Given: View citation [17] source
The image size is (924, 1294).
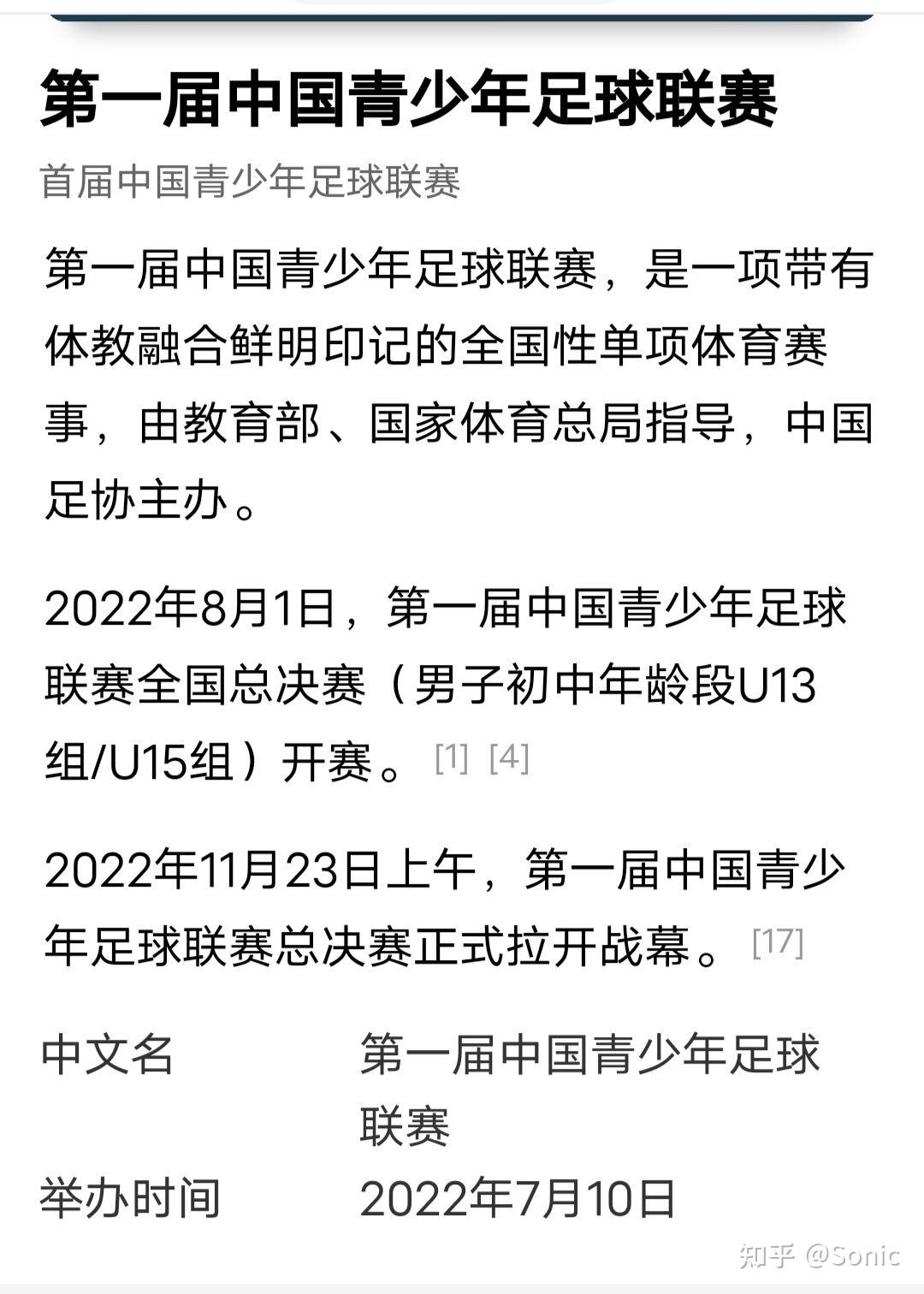Looking at the screenshot, I should [778, 941].
